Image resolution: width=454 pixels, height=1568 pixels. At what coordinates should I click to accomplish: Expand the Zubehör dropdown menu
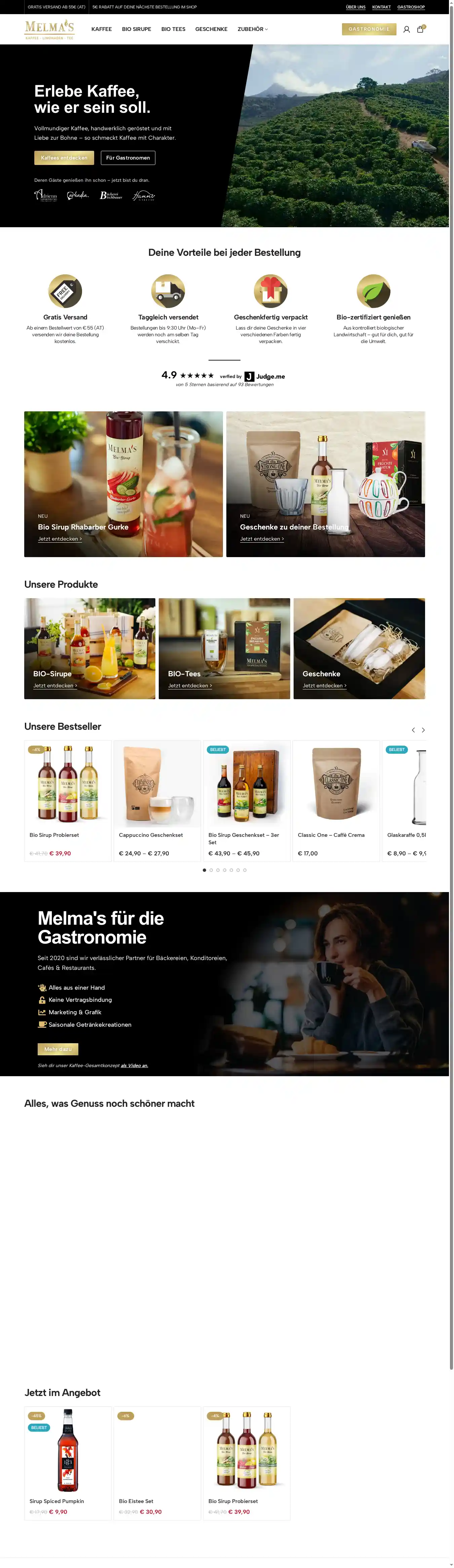(x=252, y=29)
